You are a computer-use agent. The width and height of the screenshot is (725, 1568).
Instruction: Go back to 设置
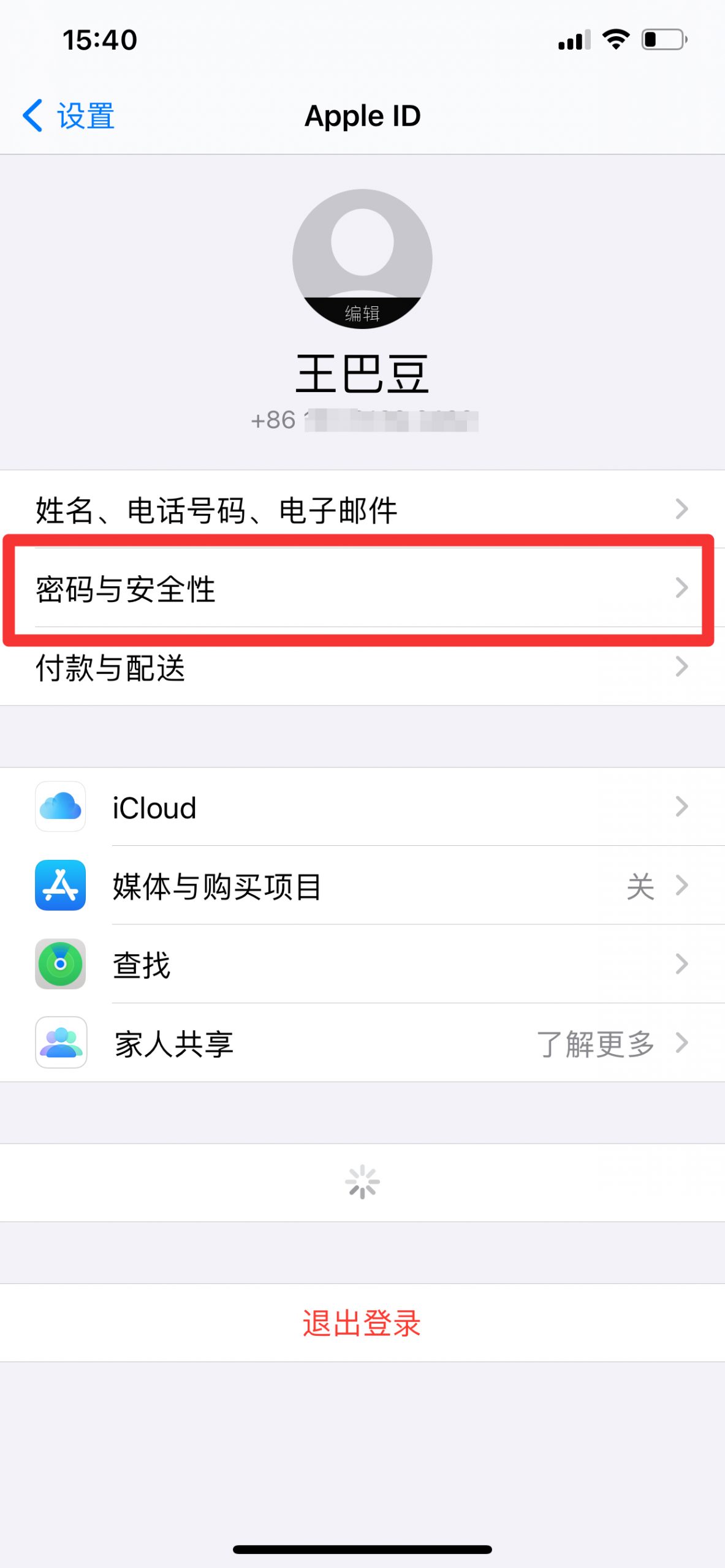[x=68, y=116]
